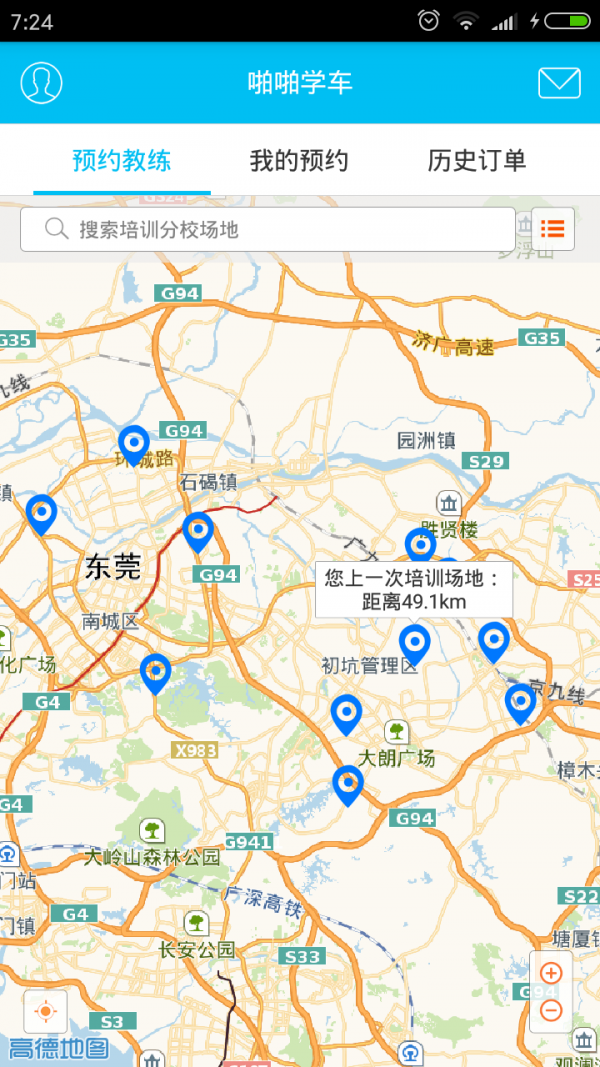Tap the map pin near 环城路
Screen dimensions: 600x1067
point(134,446)
